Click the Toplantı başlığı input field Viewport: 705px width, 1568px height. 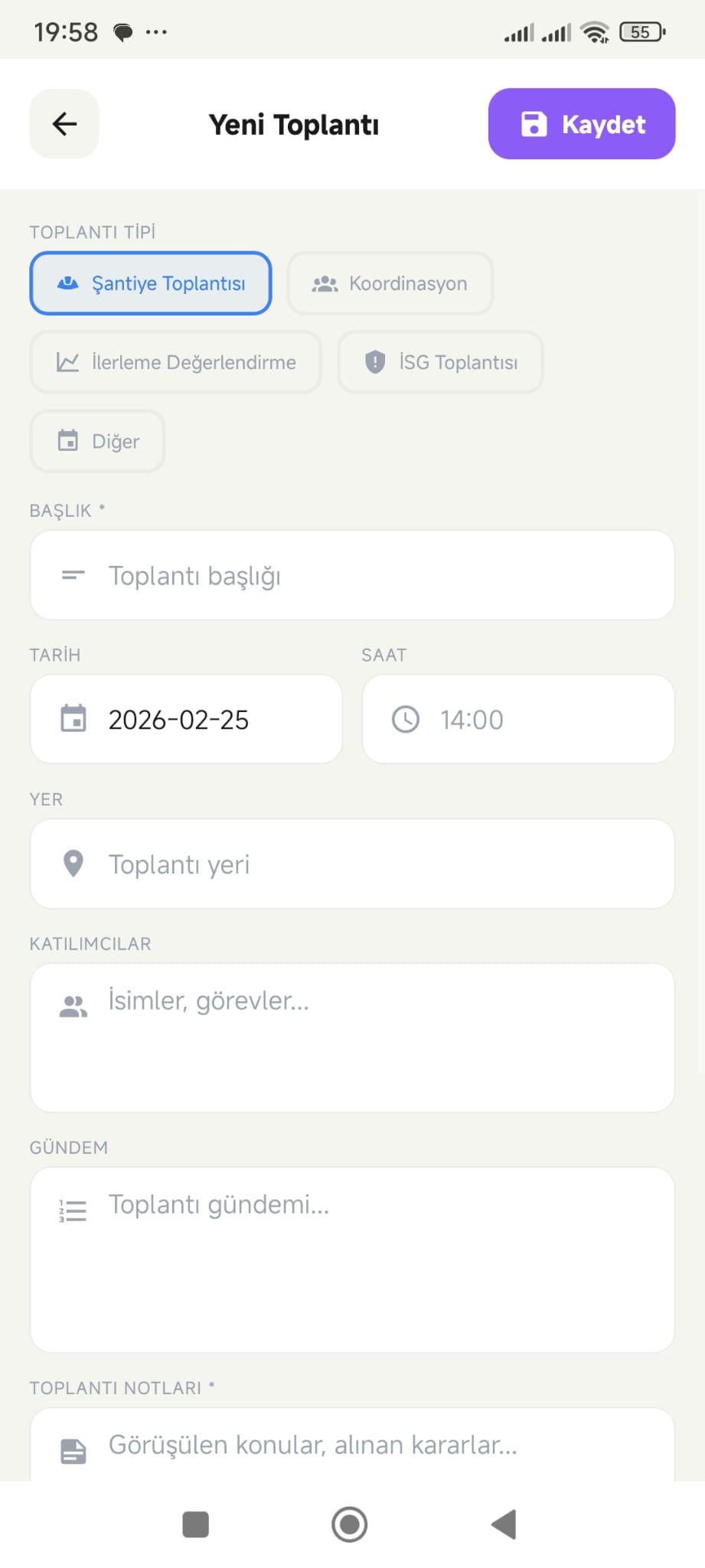pos(352,574)
